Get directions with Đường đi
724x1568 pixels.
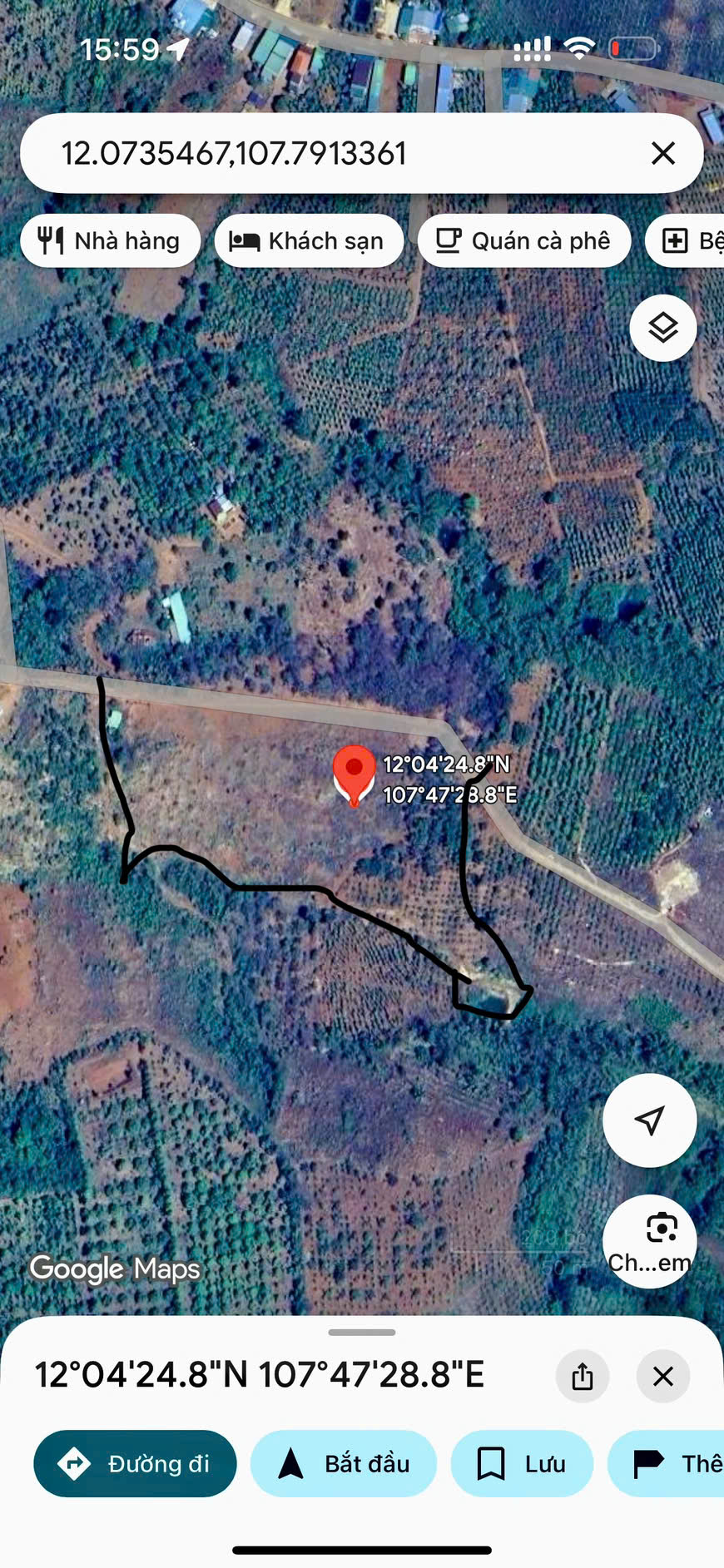135,1463
